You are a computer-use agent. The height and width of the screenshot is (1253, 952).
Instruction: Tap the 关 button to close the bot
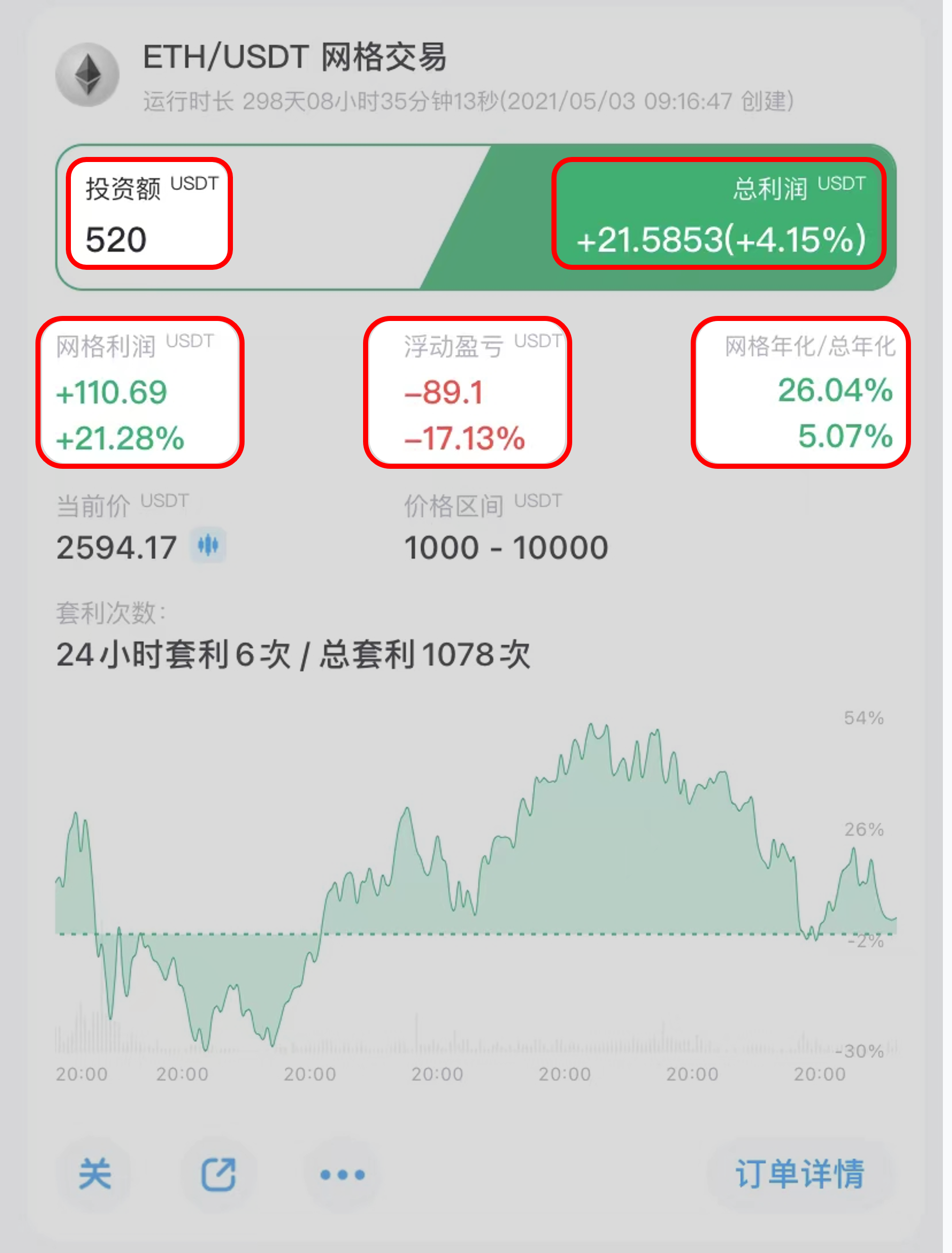[x=95, y=1174]
